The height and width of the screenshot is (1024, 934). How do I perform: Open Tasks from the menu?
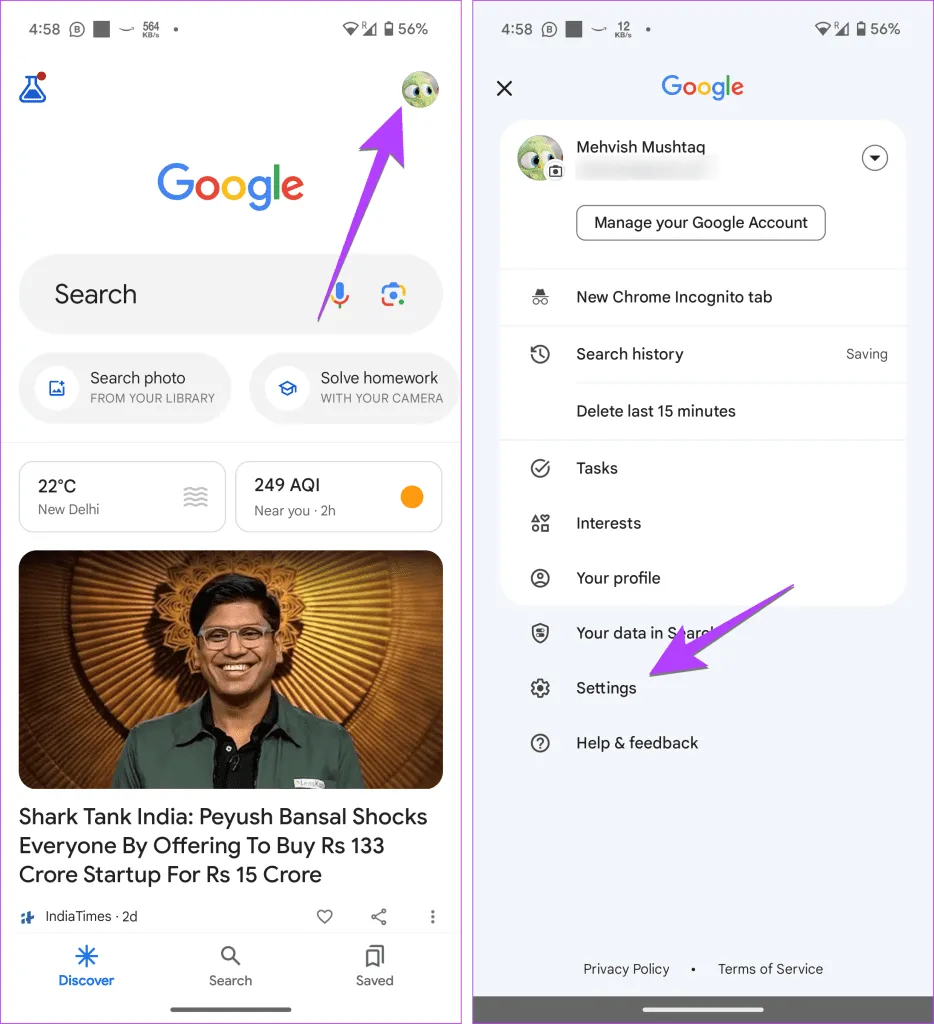(597, 468)
